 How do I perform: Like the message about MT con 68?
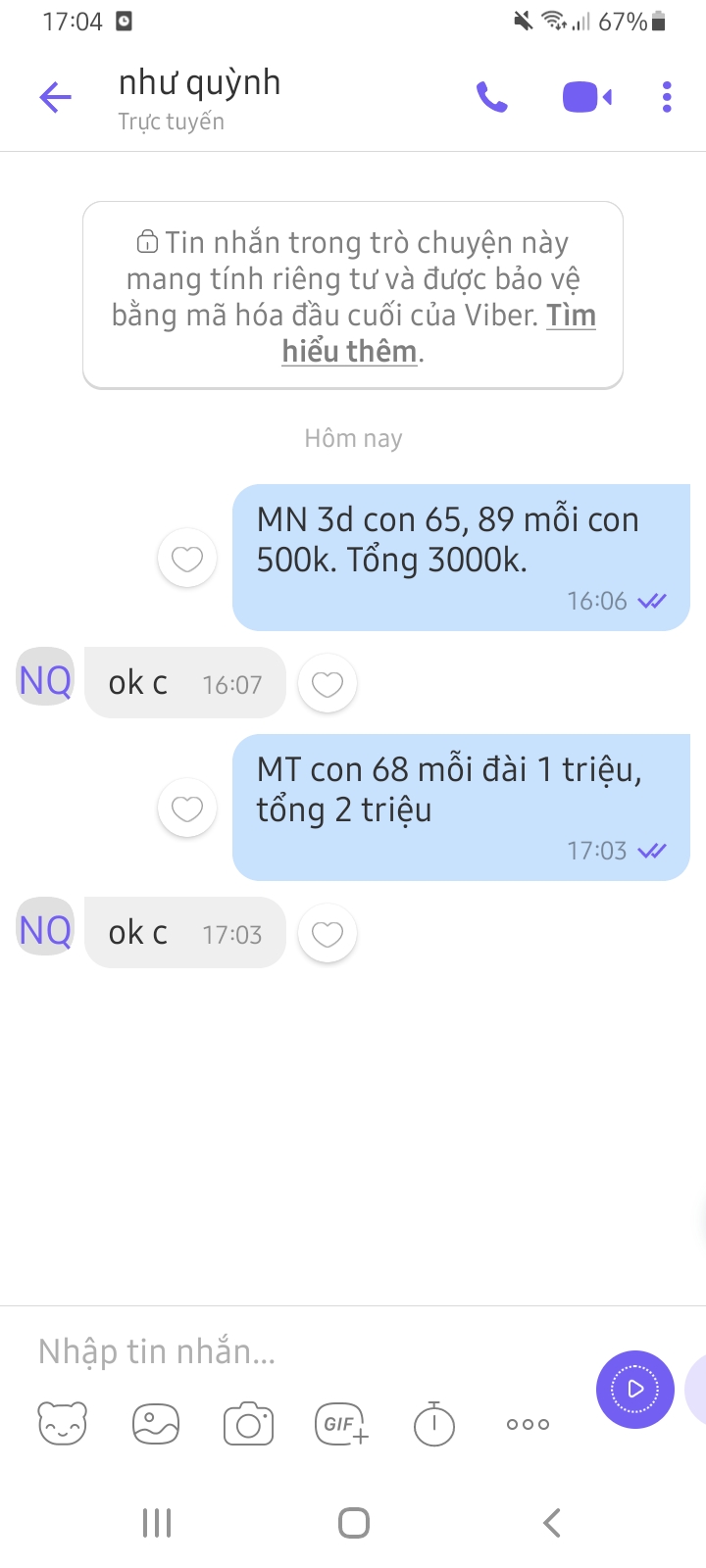point(187,808)
